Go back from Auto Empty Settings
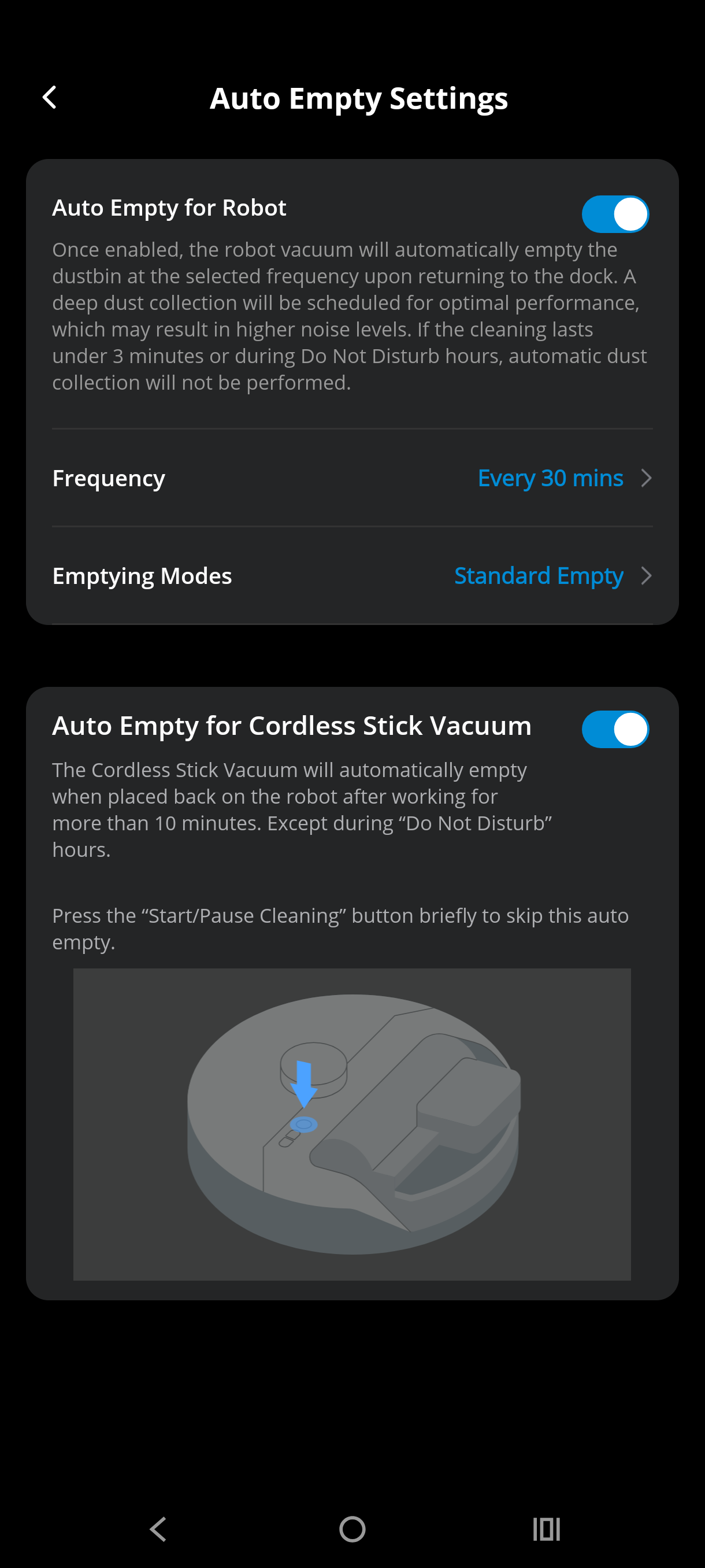Image resolution: width=705 pixels, height=1568 pixels. 50,97
